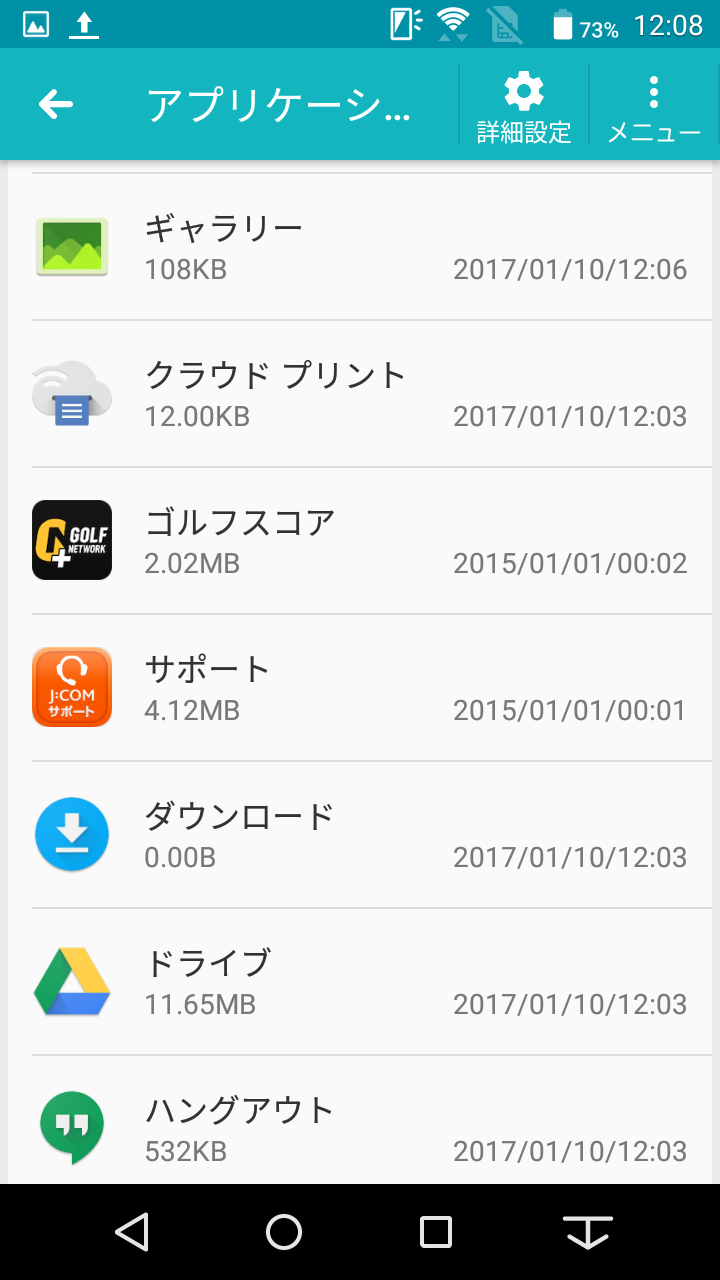Image resolution: width=720 pixels, height=1280 pixels.
Task: Go back using the app bar arrow
Action: pos(56,104)
